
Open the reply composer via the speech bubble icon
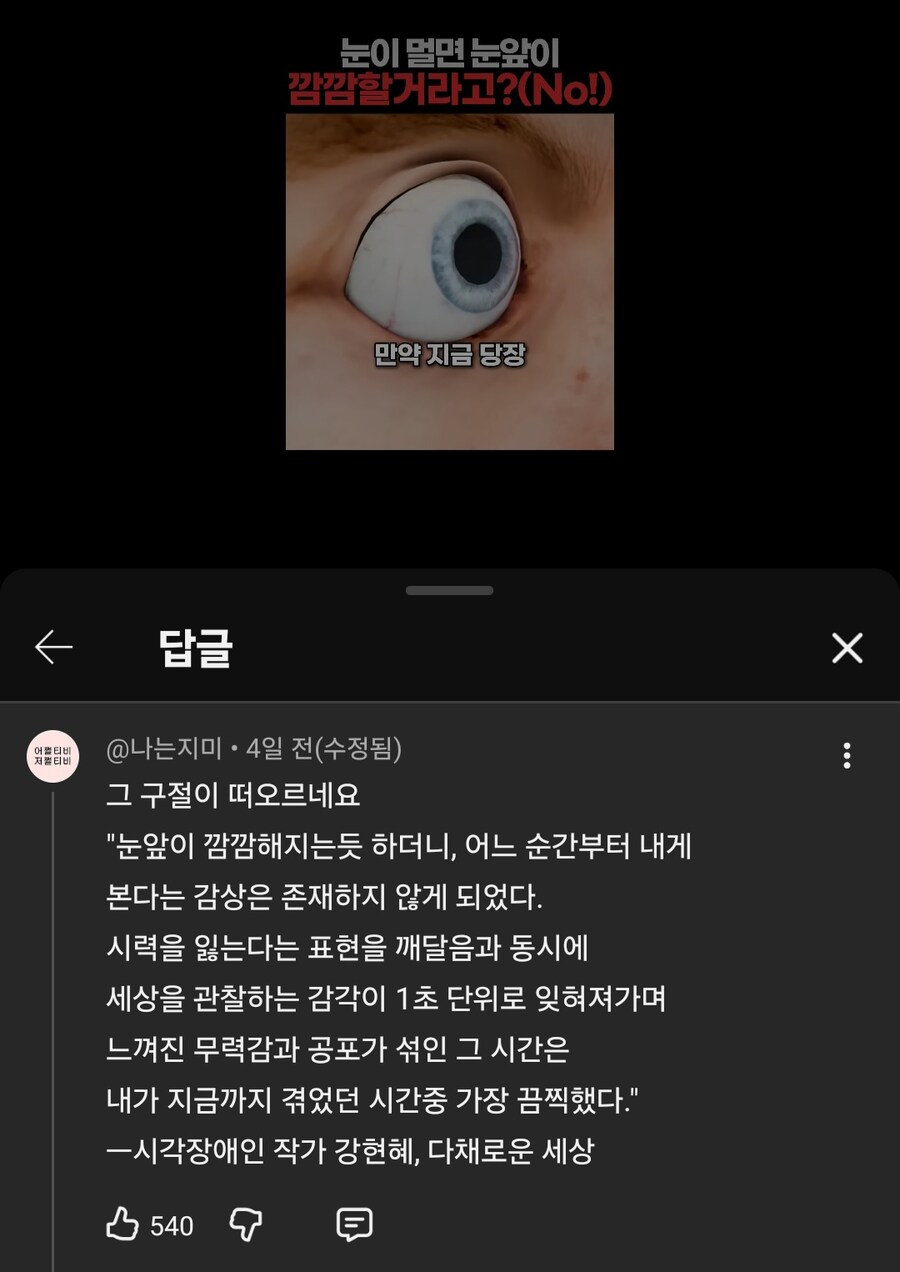pyautogui.click(x=355, y=1224)
